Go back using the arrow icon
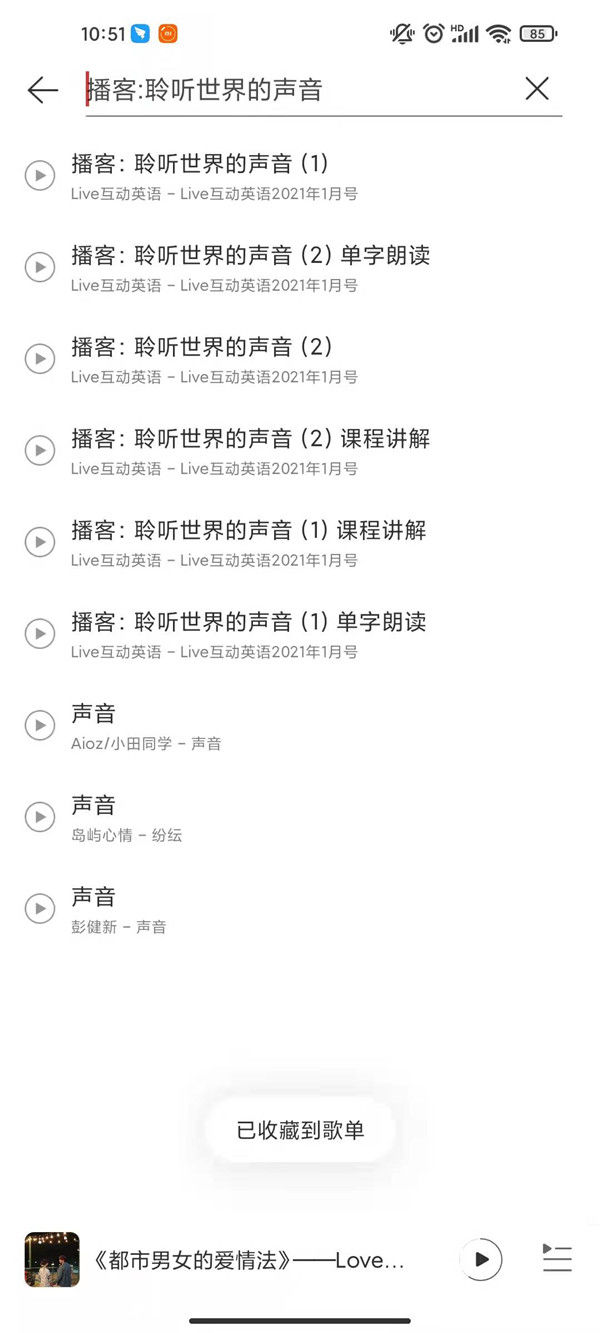 (43, 90)
